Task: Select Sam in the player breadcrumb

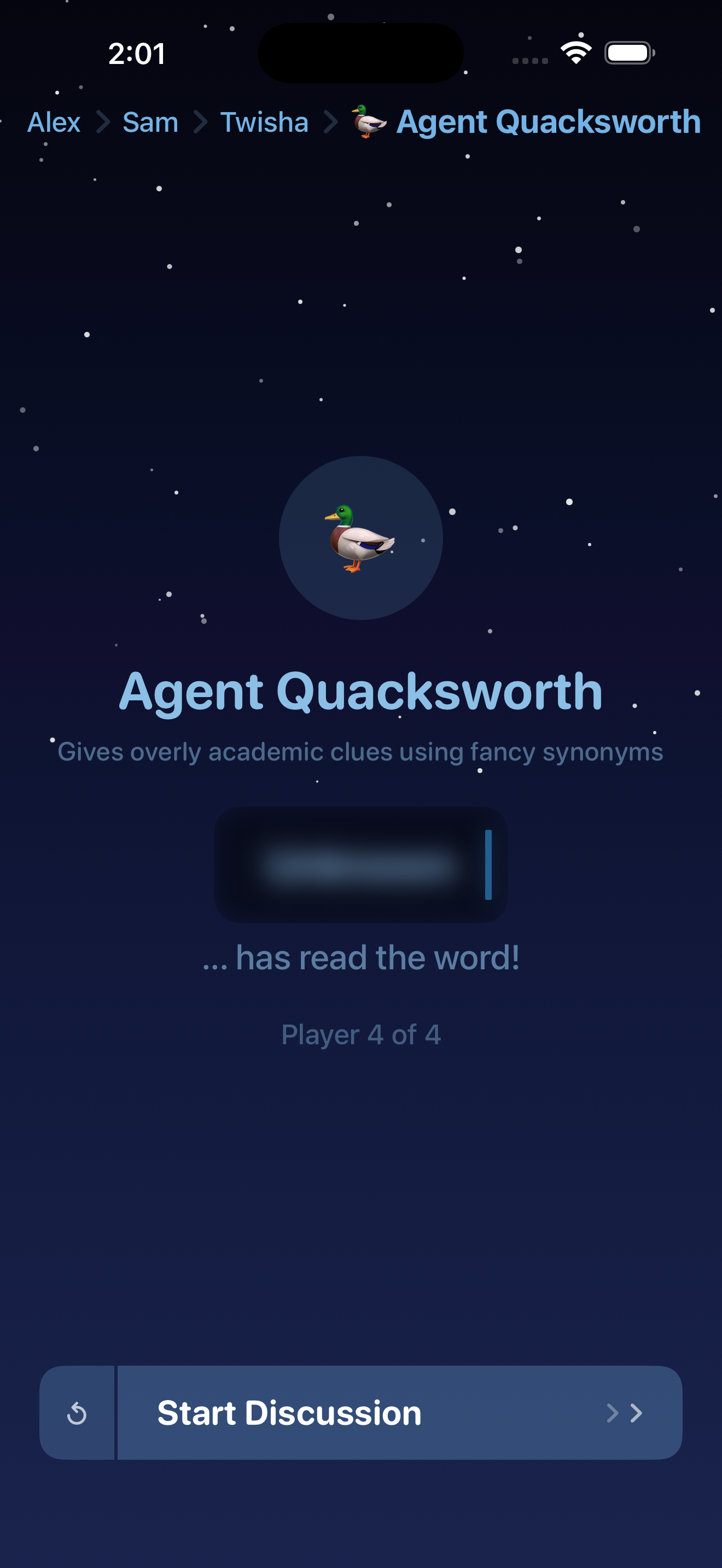Action: point(150,122)
